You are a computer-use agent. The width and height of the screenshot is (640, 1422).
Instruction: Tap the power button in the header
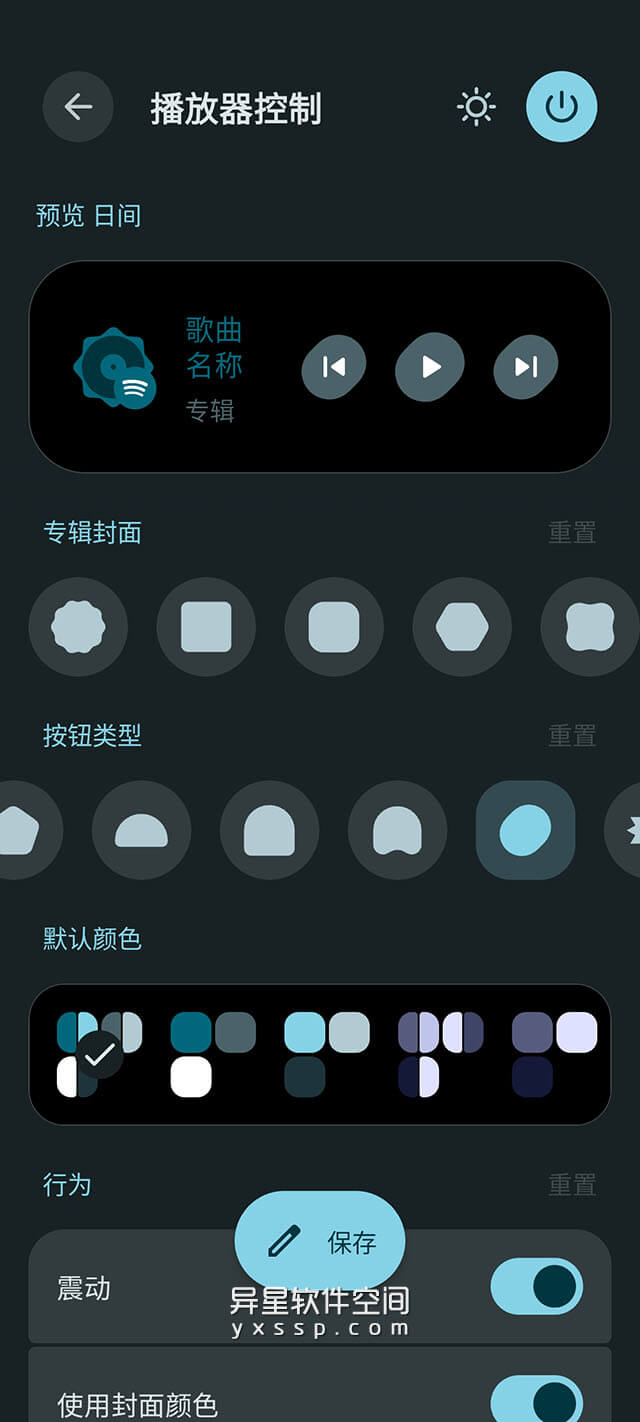(x=561, y=107)
